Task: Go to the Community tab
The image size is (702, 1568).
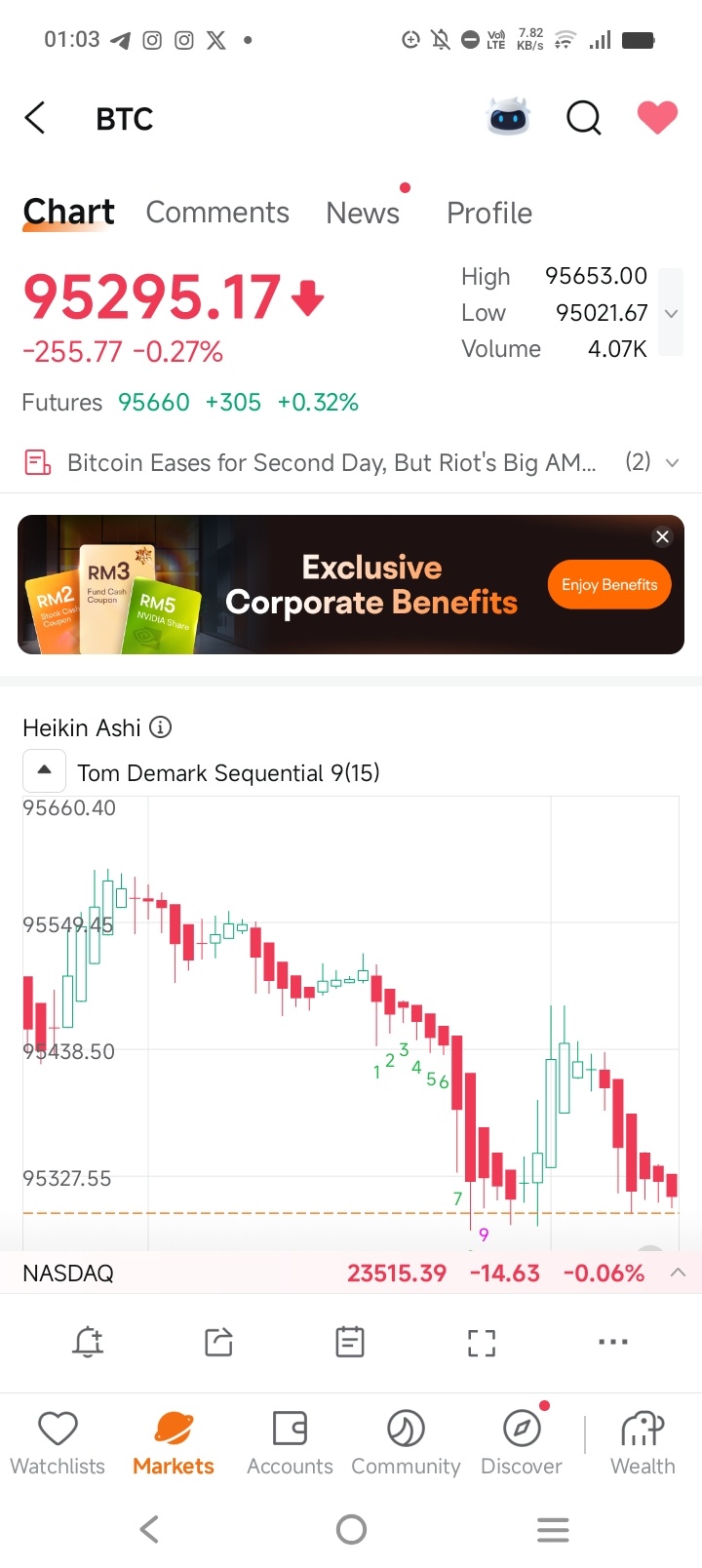Action: coord(406,1443)
